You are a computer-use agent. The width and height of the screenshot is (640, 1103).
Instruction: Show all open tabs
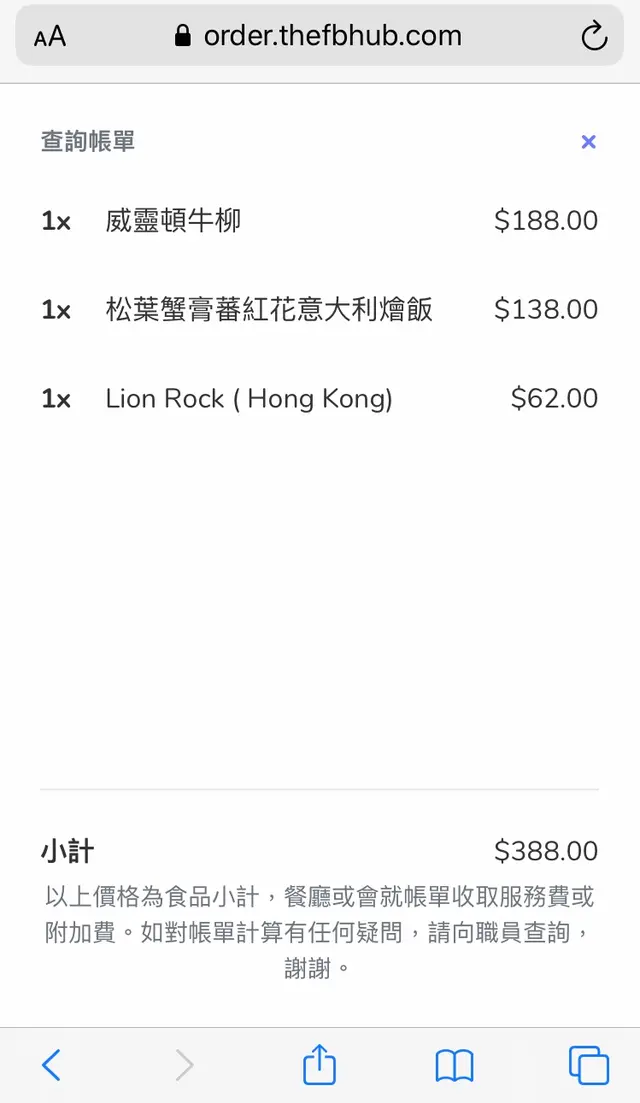[588, 1065]
